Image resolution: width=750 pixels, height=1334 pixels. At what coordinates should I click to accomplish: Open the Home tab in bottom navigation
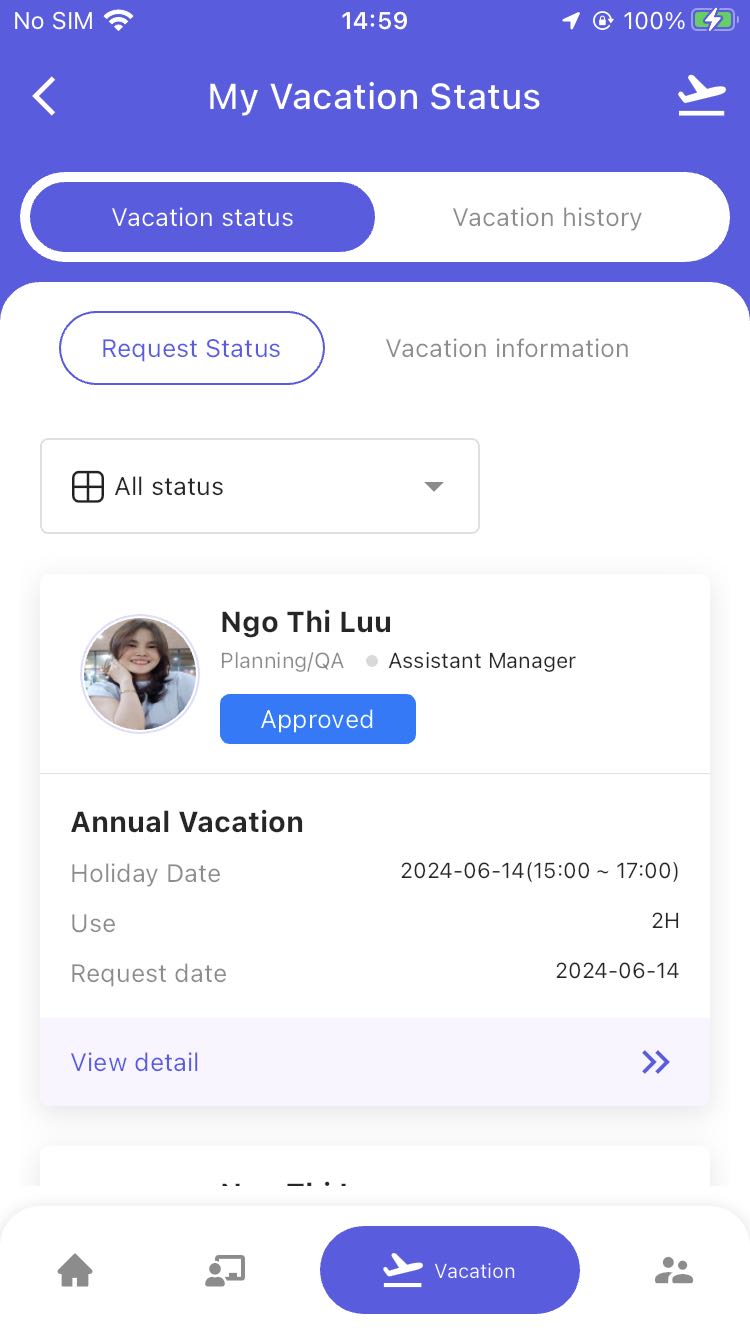pyautogui.click(x=75, y=1271)
